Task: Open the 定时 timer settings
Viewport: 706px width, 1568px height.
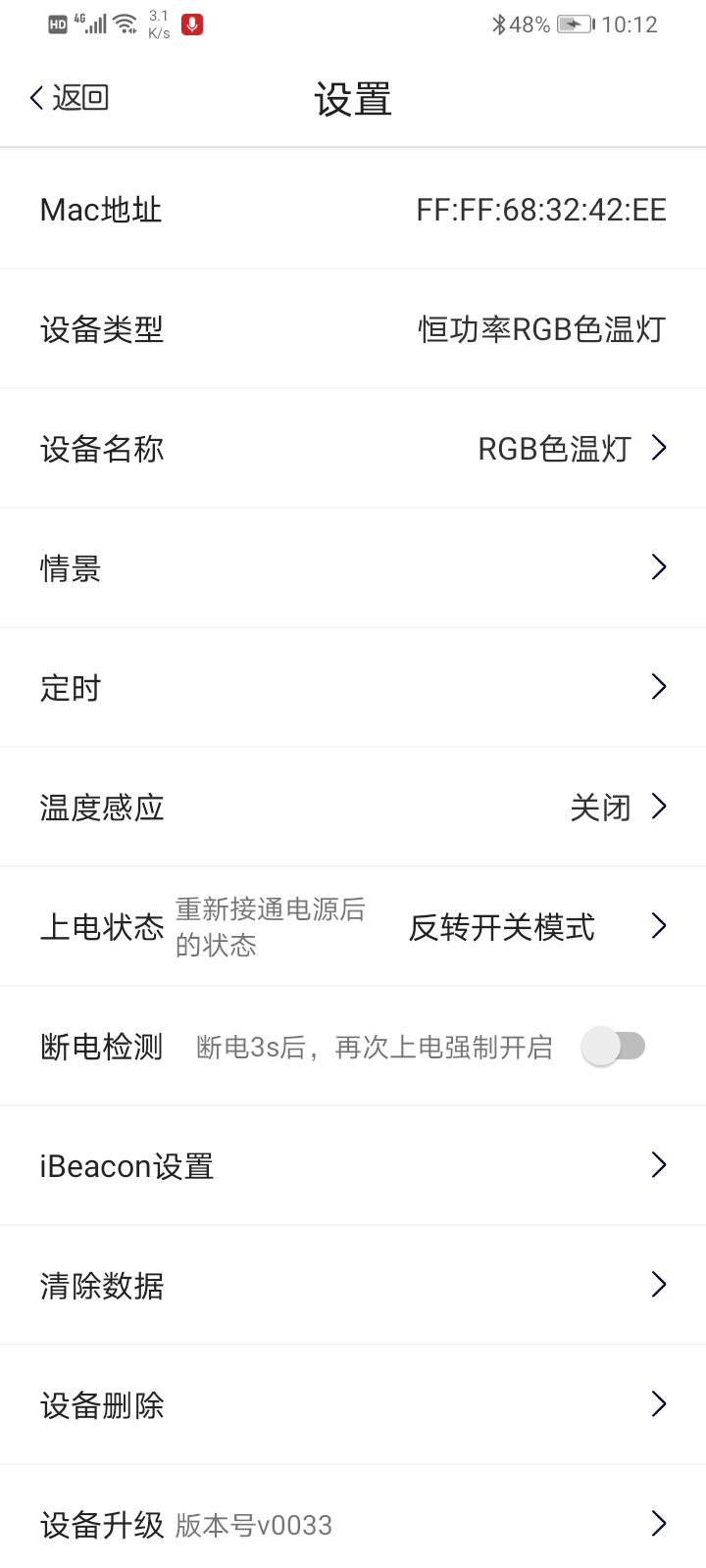Action: (353, 688)
